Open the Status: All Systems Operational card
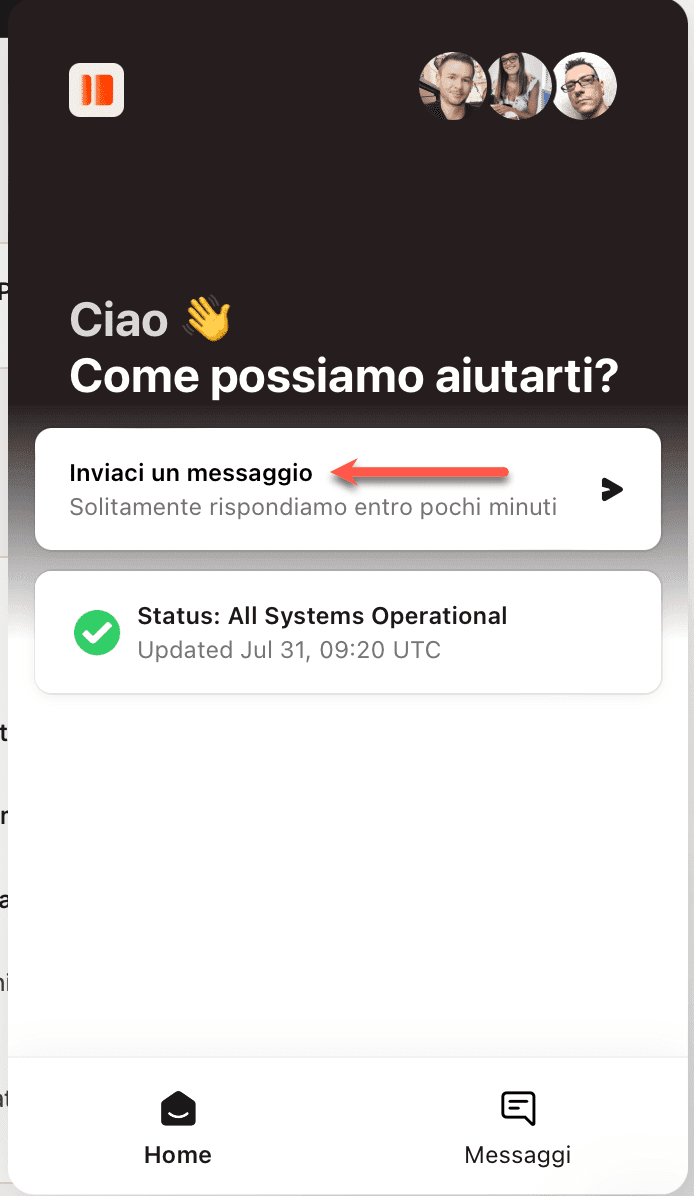 pos(347,632)
